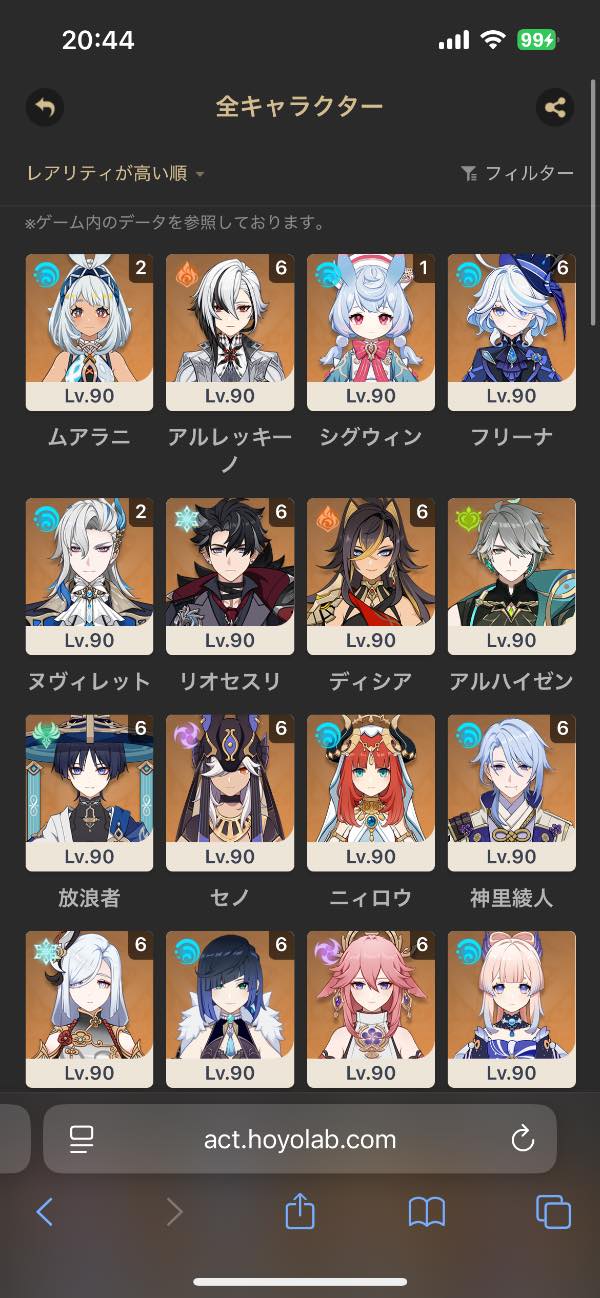Open the レアリティが高い順 sort dropdown
Viewport: 600px width, 1298px height.
click(x=116, y=173)
